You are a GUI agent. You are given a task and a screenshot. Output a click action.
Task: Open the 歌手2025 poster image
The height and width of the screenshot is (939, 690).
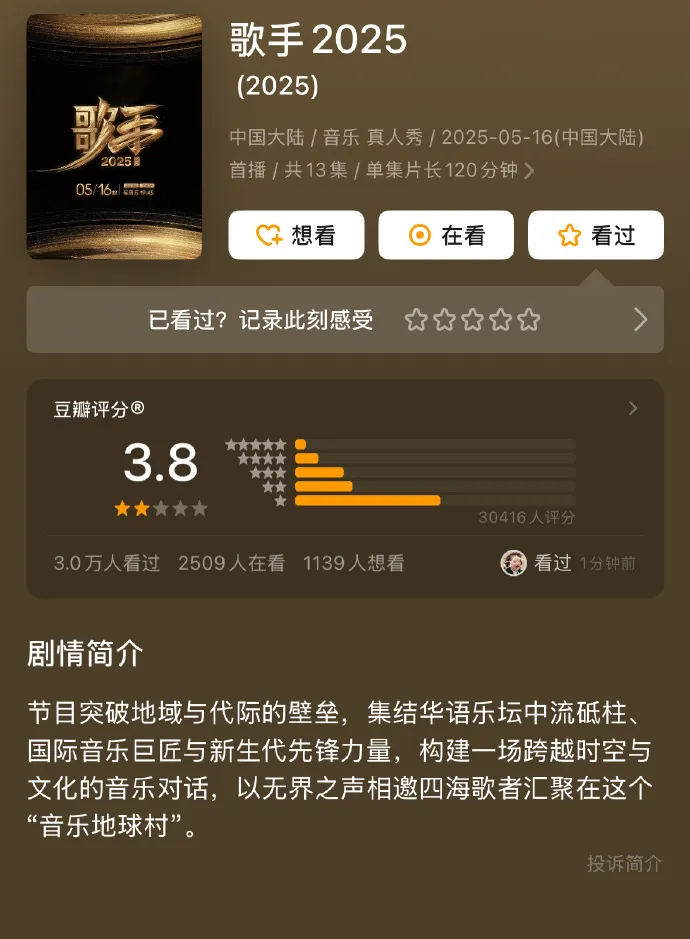(114, 137)
